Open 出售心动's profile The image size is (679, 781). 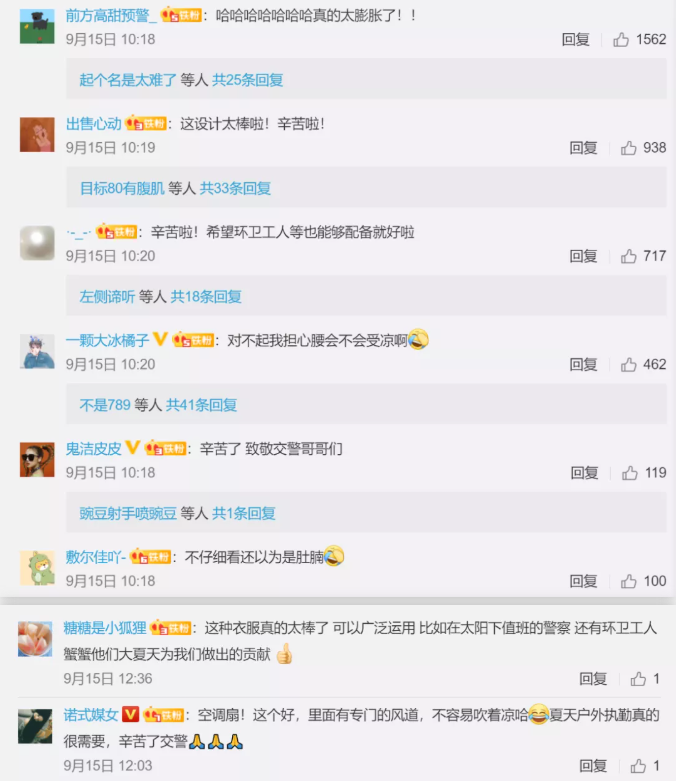coord(94,123)
